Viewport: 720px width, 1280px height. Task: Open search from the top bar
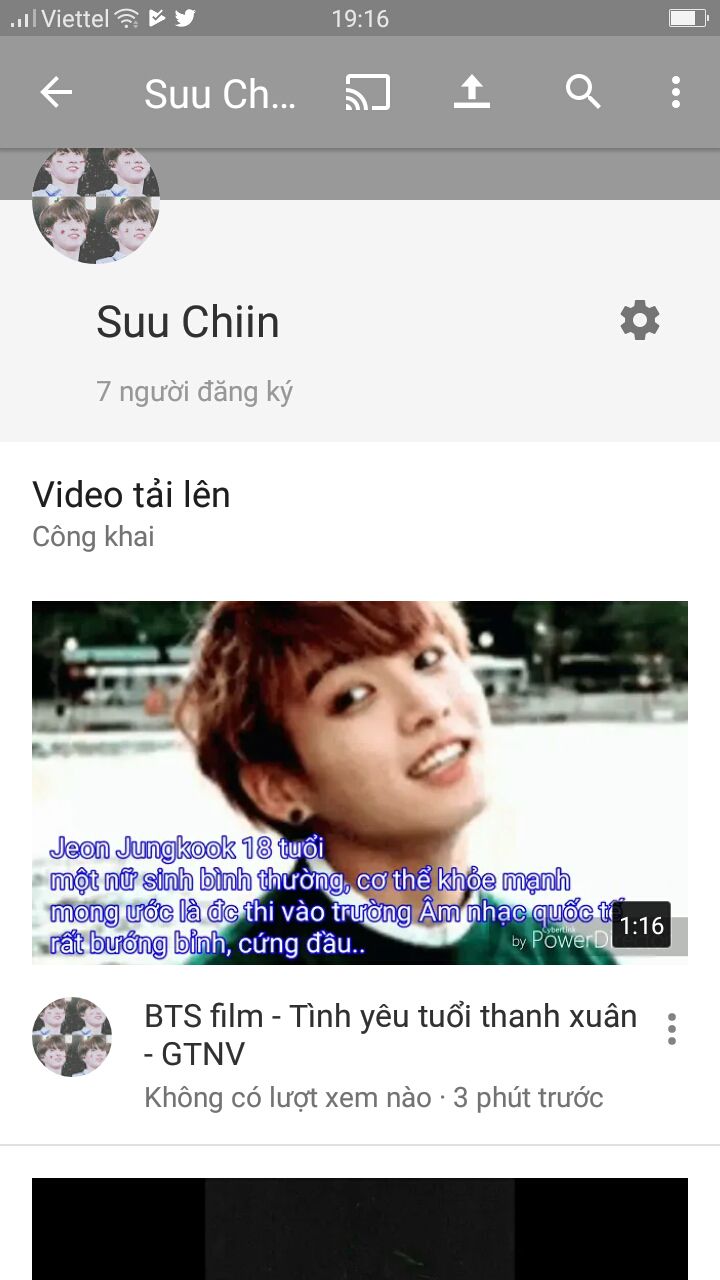pyautogui.click(x=583, y=93)
